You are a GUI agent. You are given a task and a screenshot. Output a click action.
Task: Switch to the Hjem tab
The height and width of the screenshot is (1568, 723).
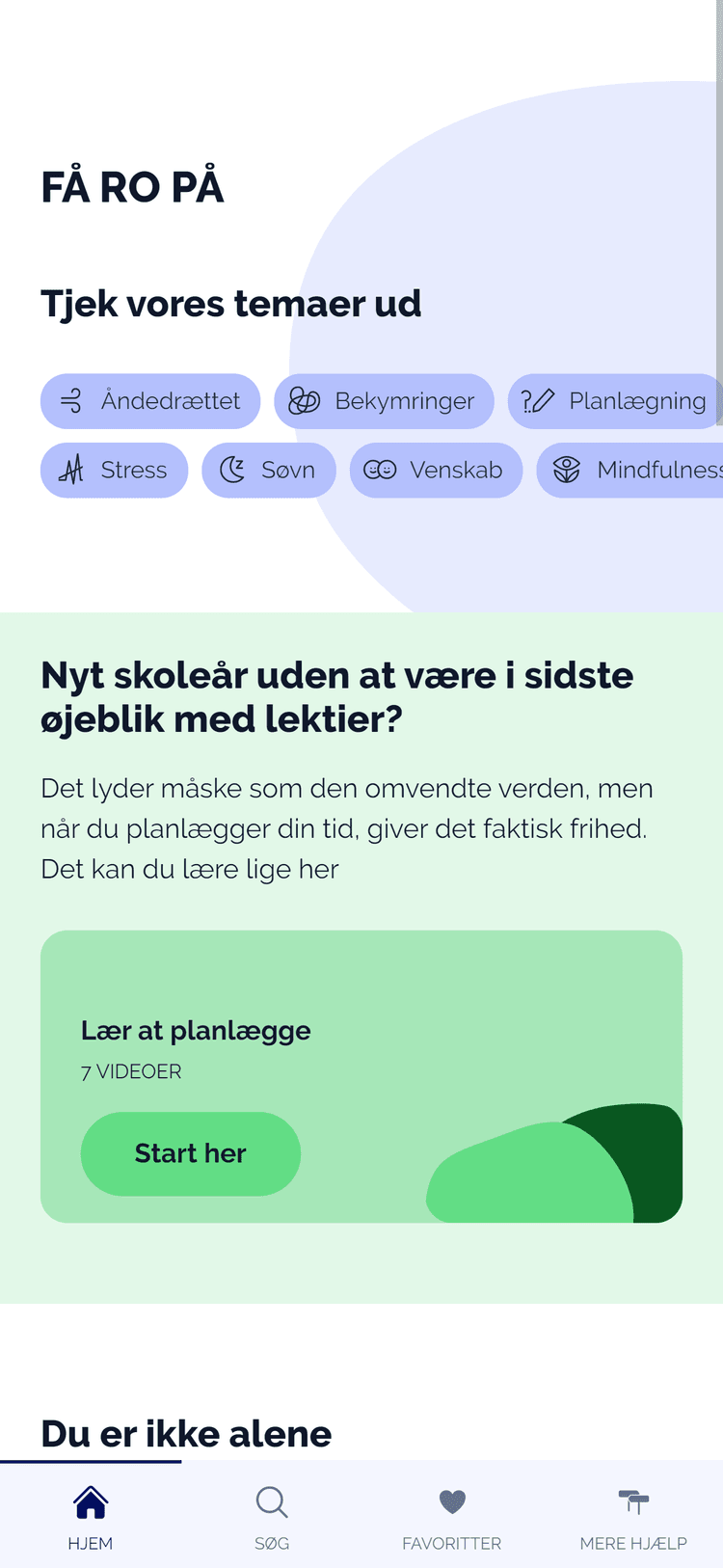click(x=91, y=1516)
